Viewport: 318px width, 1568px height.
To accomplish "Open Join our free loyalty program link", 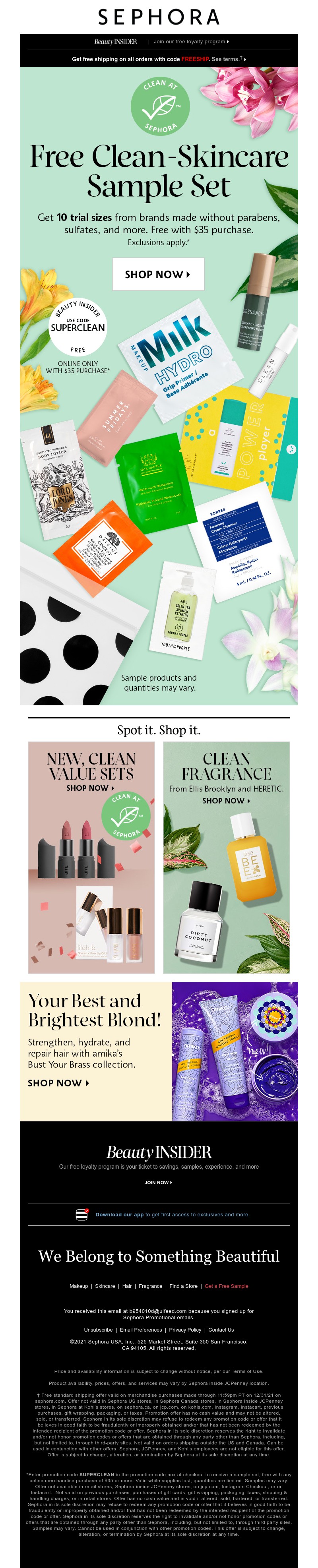I will point(191,42).
